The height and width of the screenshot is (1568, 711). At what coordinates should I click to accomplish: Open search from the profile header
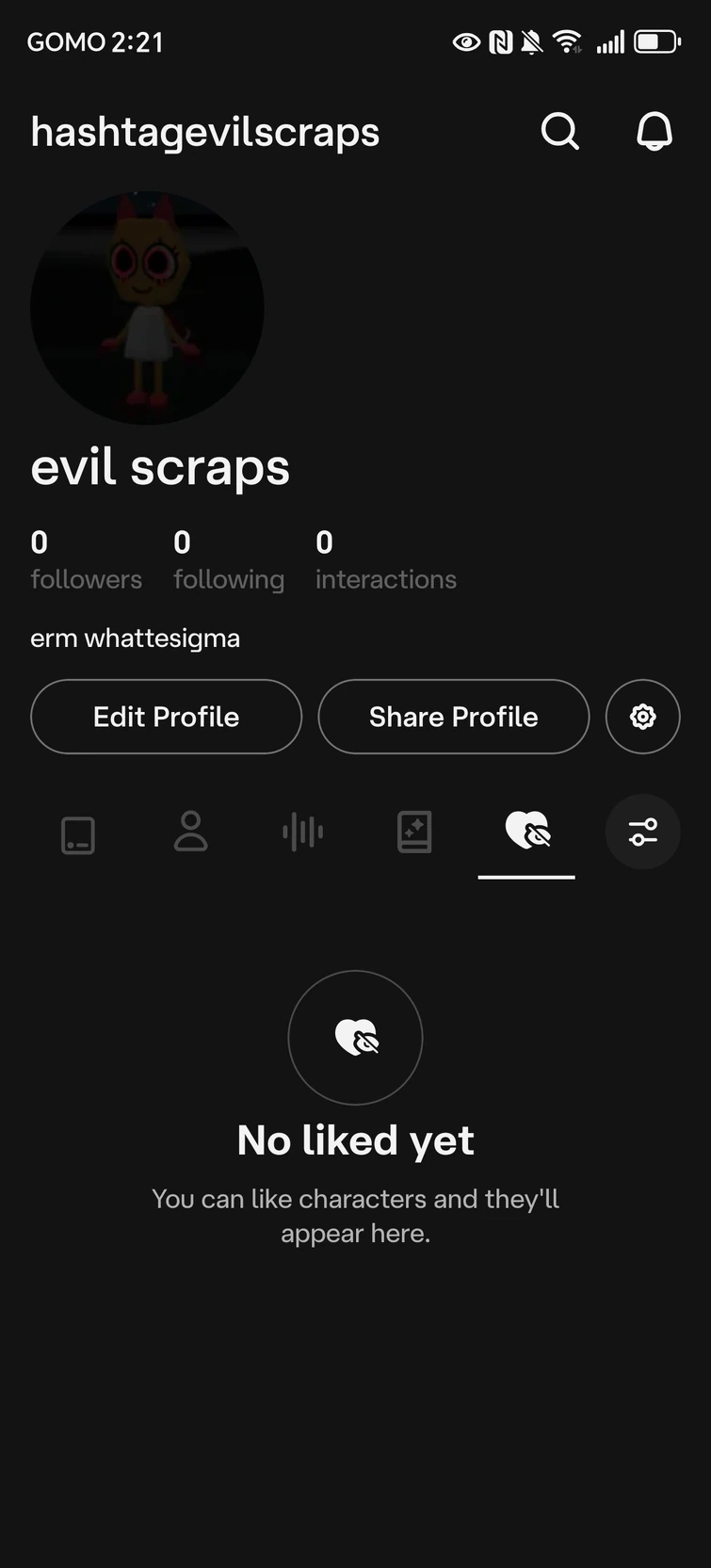(x=559, y=132)
